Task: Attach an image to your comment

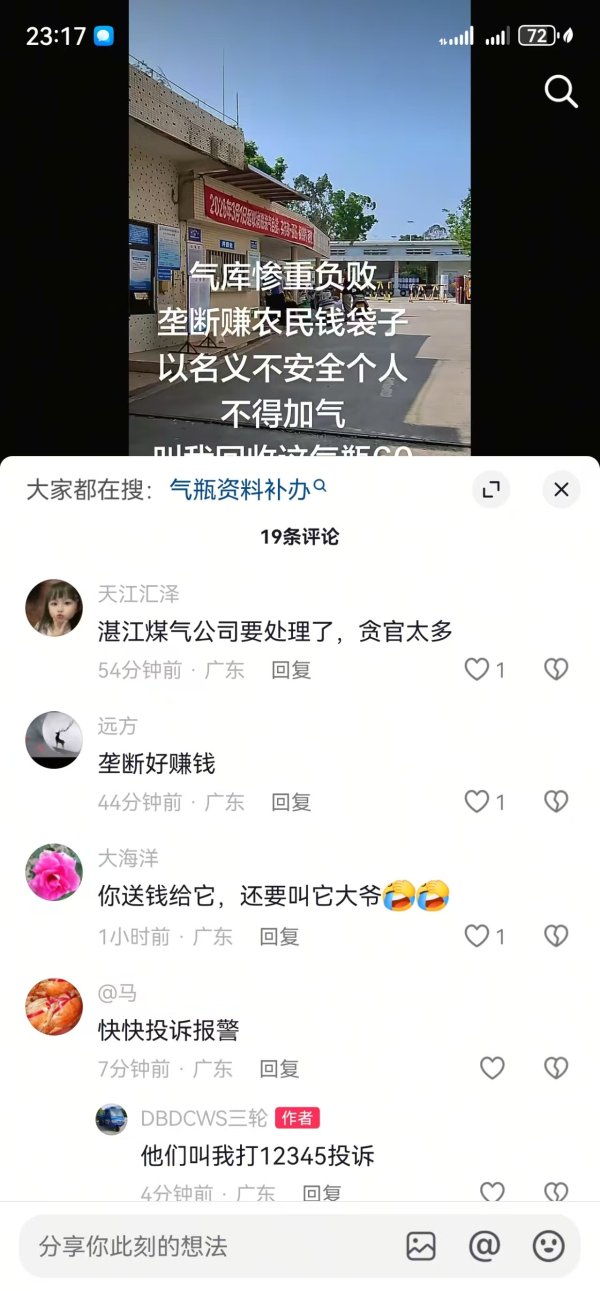Action: 421,1246
